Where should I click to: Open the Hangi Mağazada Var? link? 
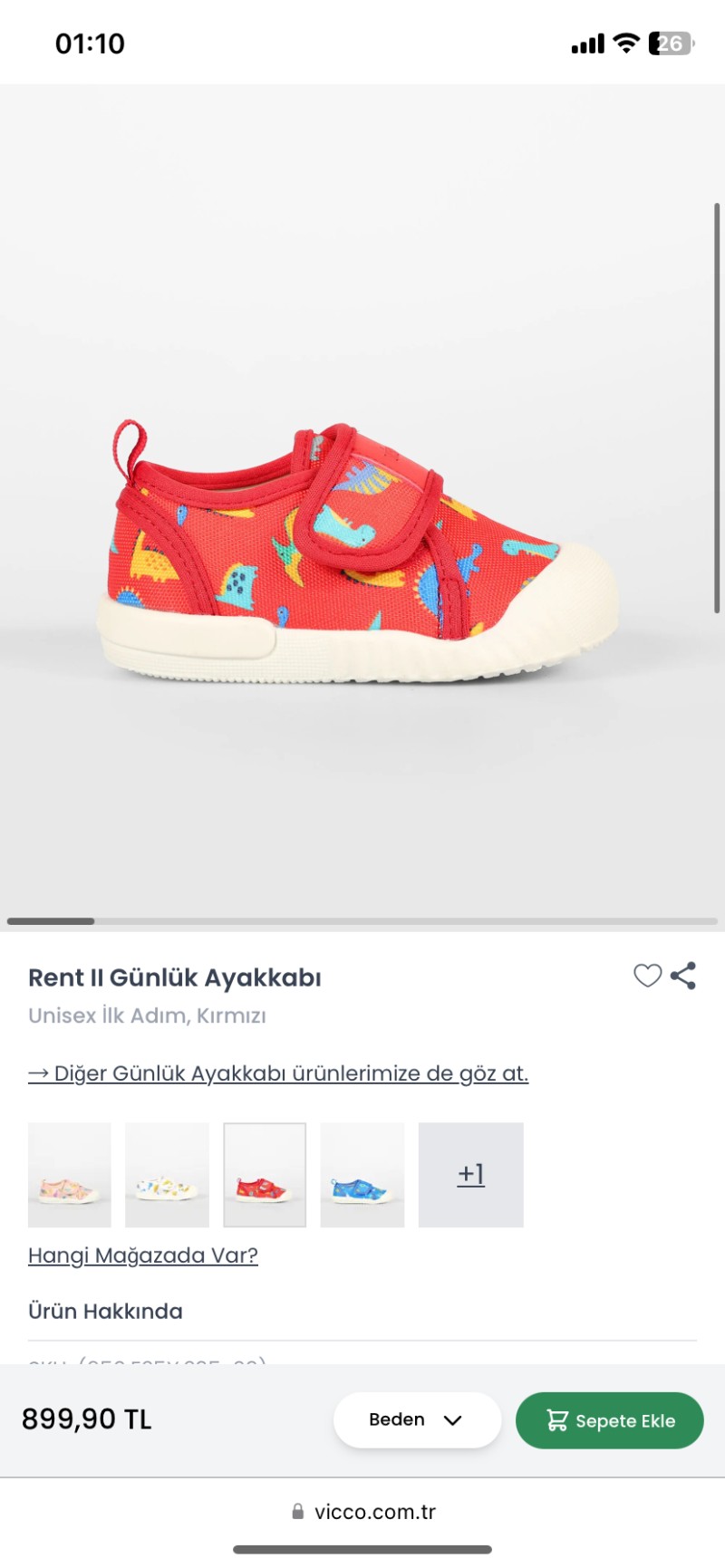coord(143,1255)
